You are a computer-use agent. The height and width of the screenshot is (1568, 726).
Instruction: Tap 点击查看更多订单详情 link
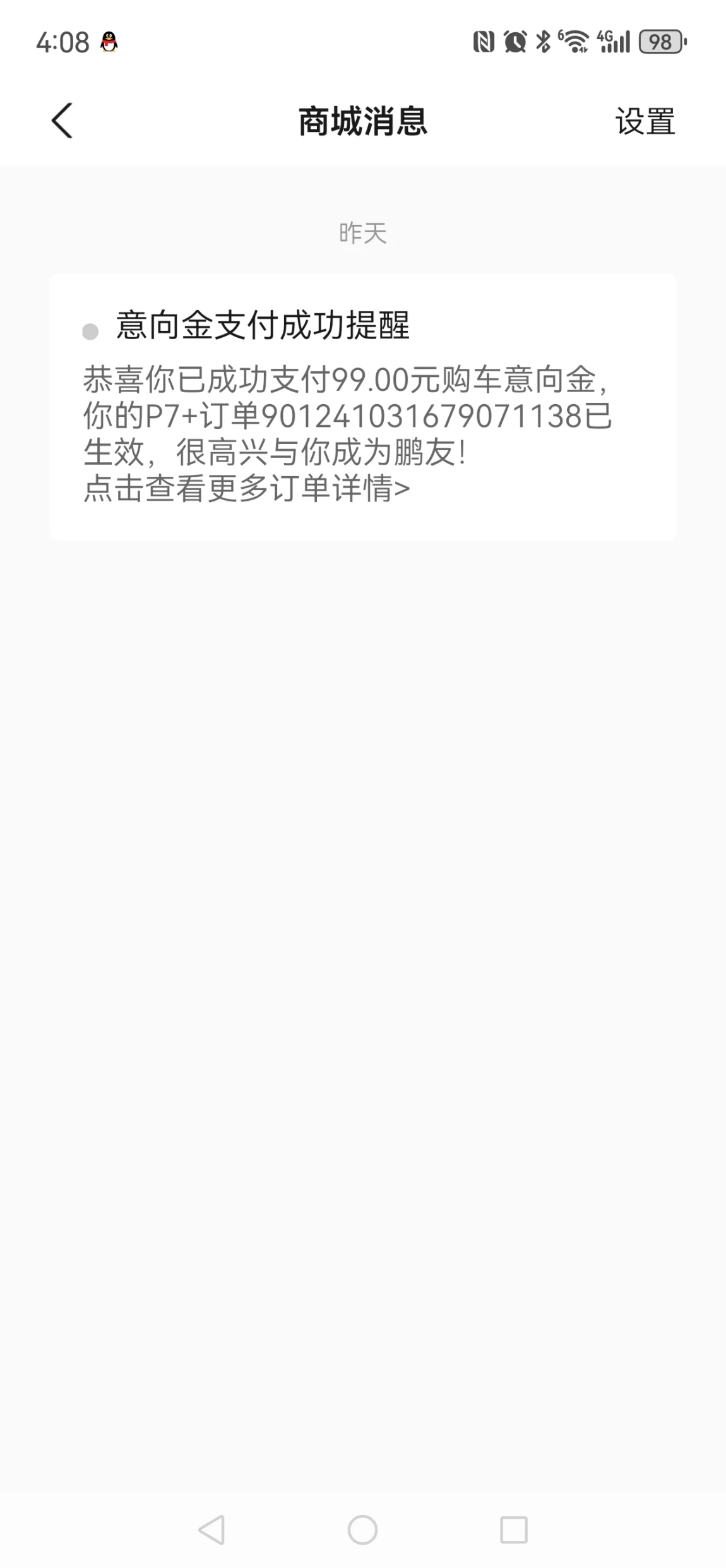tap(246, 489)
